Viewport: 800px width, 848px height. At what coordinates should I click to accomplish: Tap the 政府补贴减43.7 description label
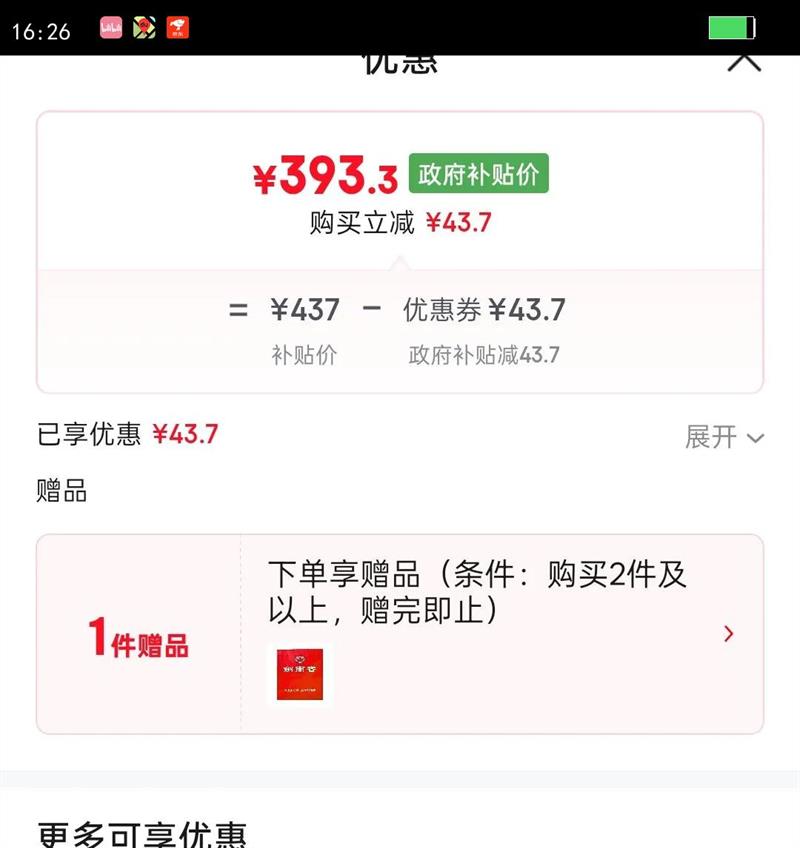pyautogui.click(x=483, y=354)
